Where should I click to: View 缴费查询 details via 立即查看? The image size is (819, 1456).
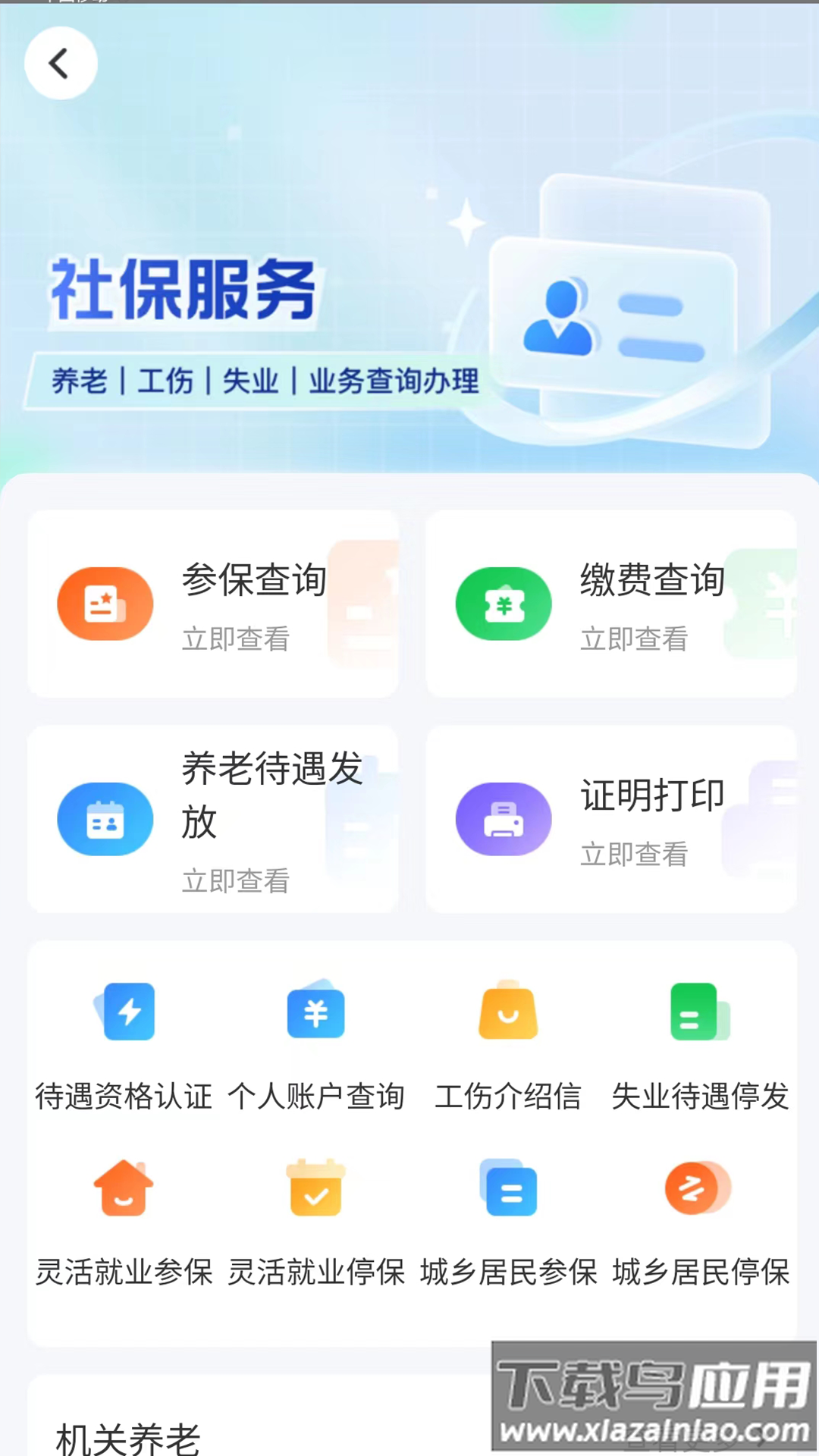click(x=634, y=639)
